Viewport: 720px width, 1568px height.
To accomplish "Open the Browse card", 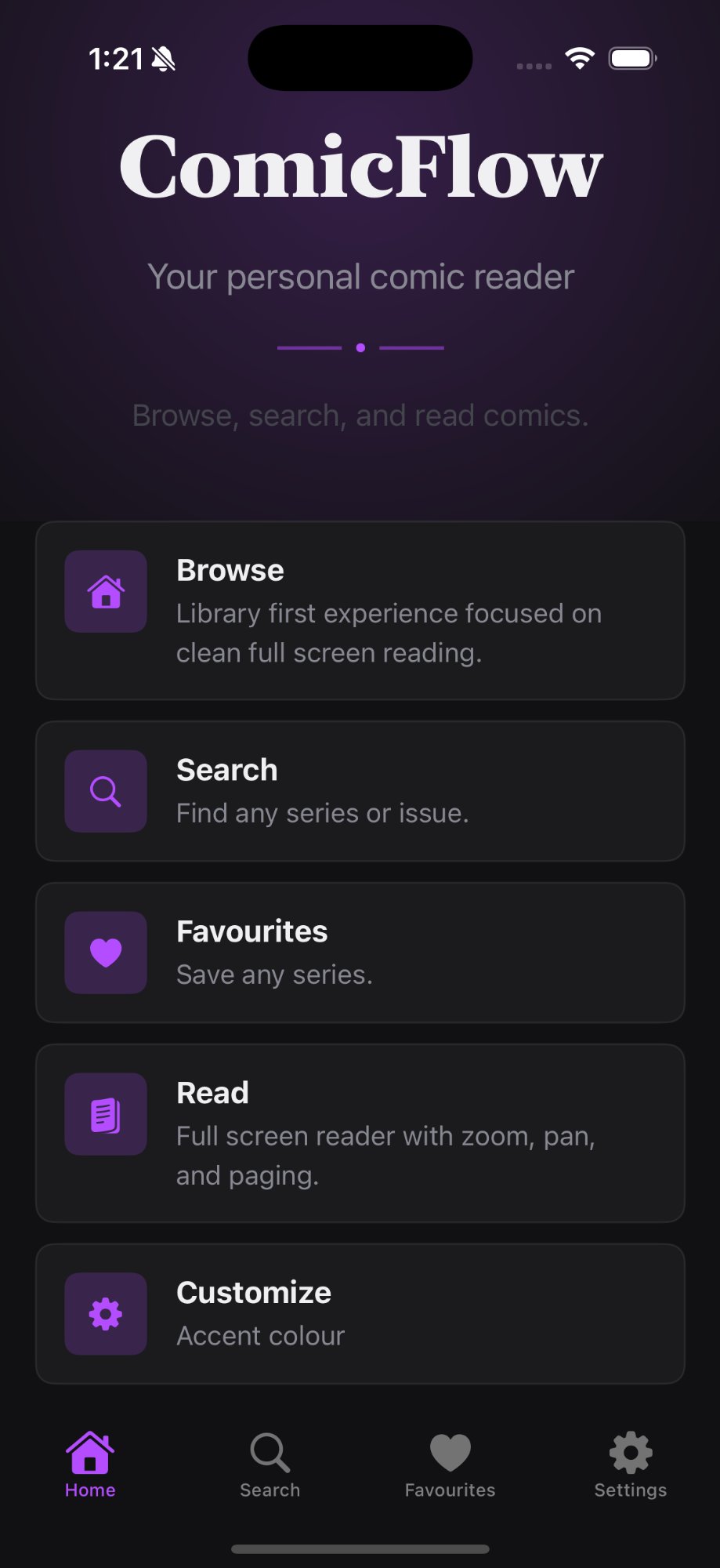I will point(360,611).
